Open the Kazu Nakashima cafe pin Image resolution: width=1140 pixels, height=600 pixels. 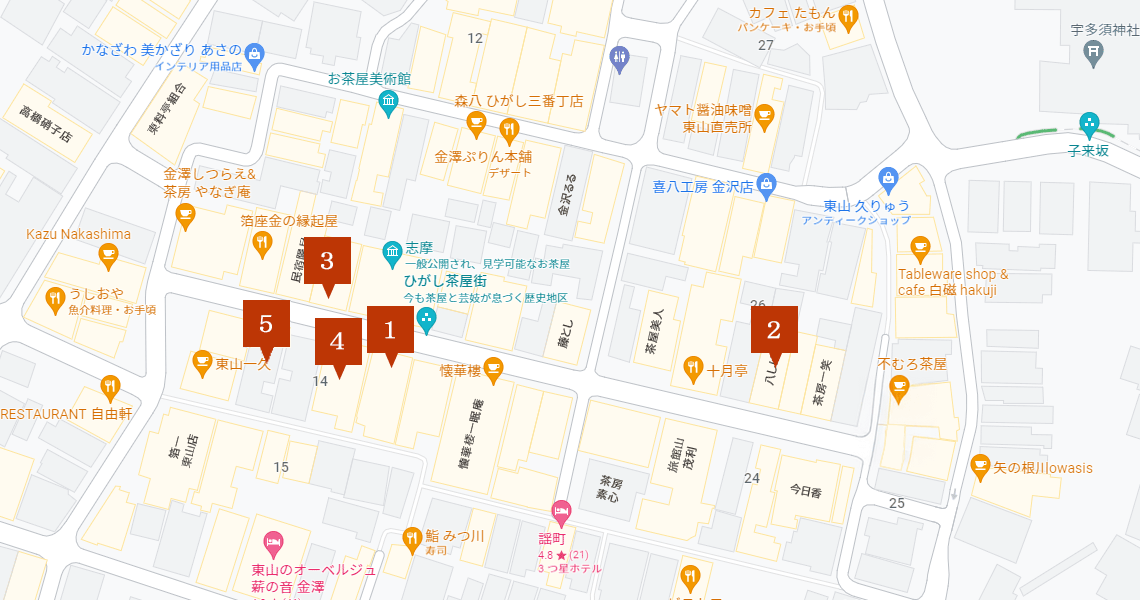[x=108, y=258]
